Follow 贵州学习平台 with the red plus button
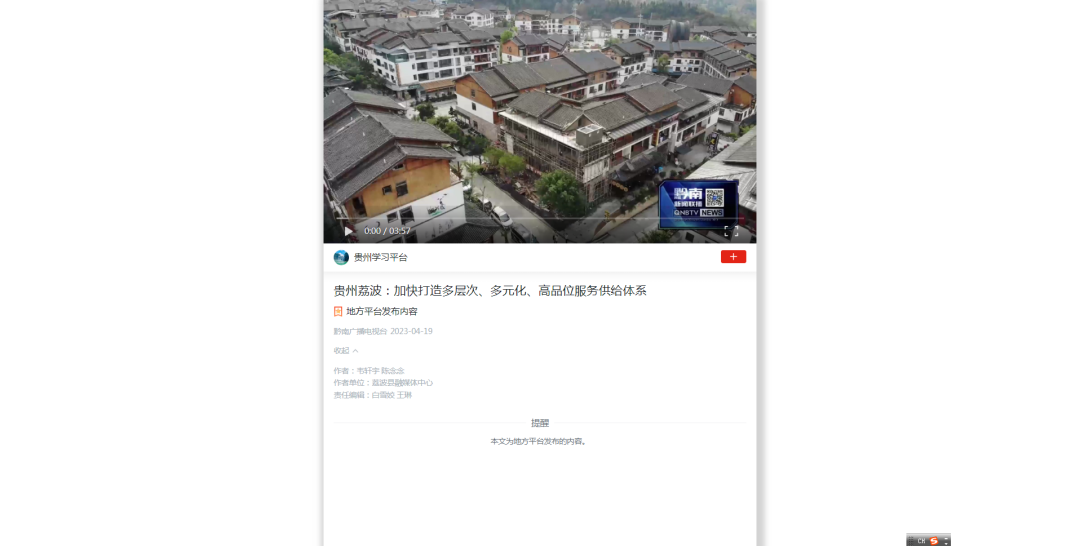 tap(733, 257)
